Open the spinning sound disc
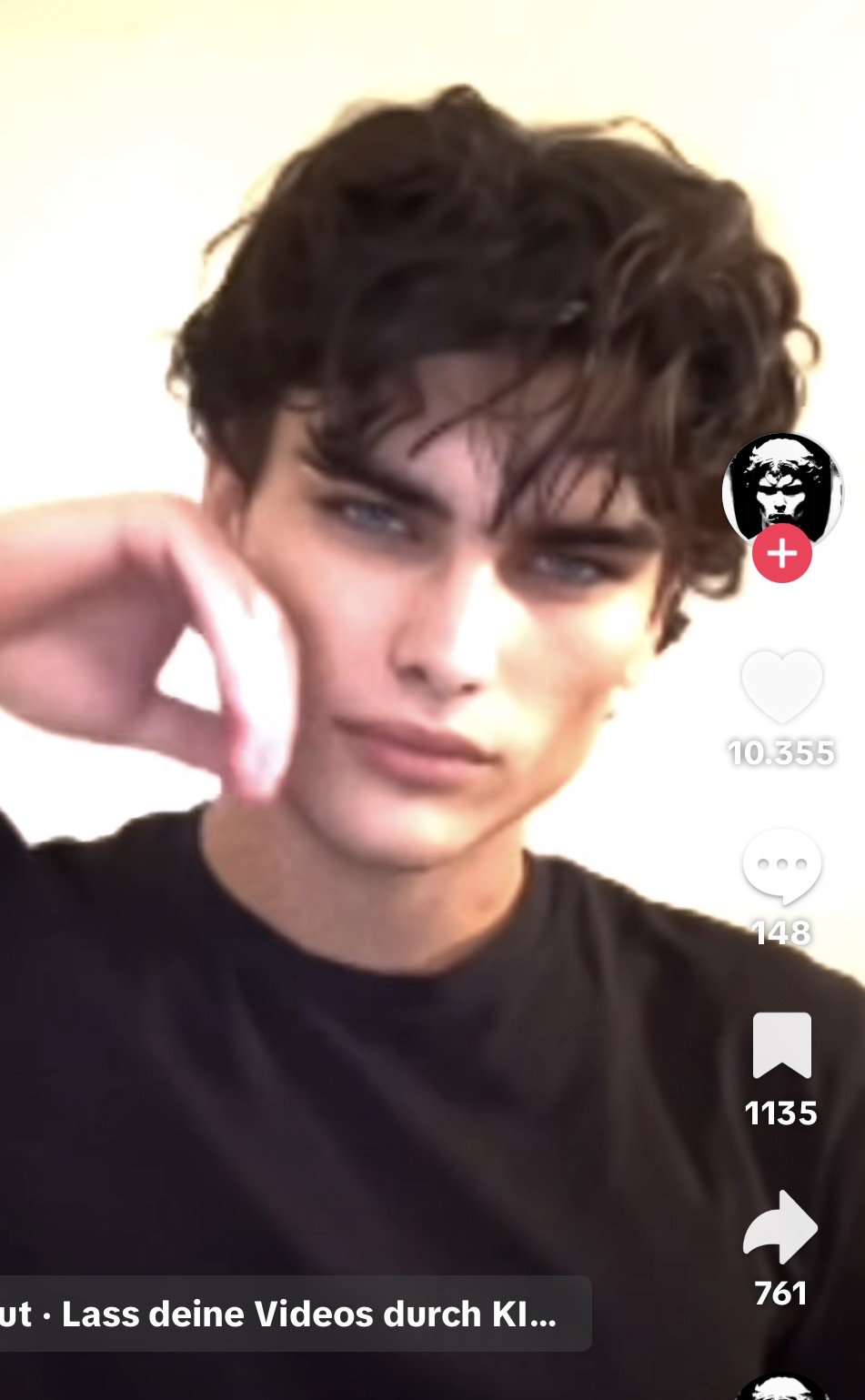865x1400 pixels. [782, 1389]
